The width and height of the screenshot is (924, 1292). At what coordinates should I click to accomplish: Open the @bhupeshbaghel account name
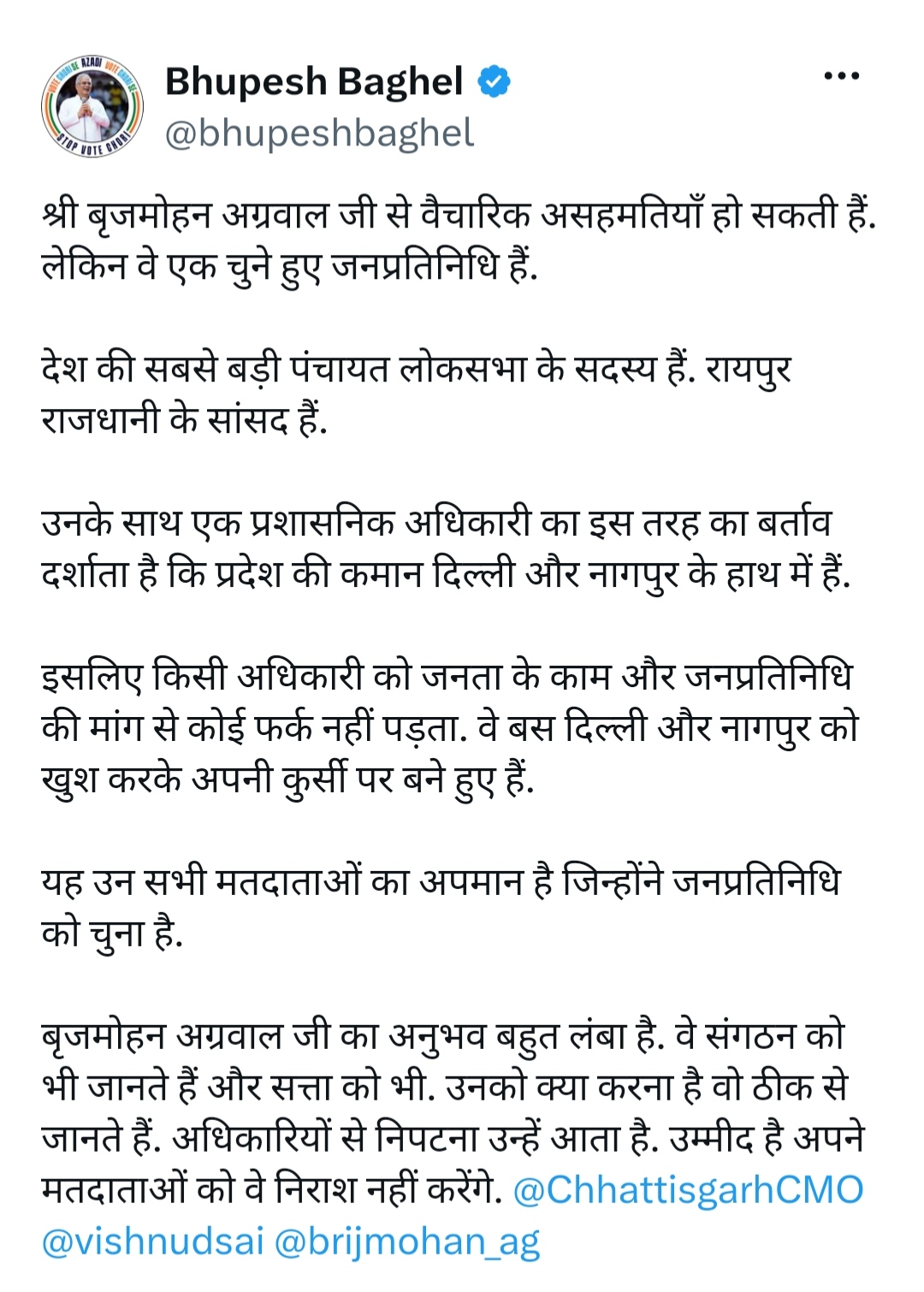point(318,134)
